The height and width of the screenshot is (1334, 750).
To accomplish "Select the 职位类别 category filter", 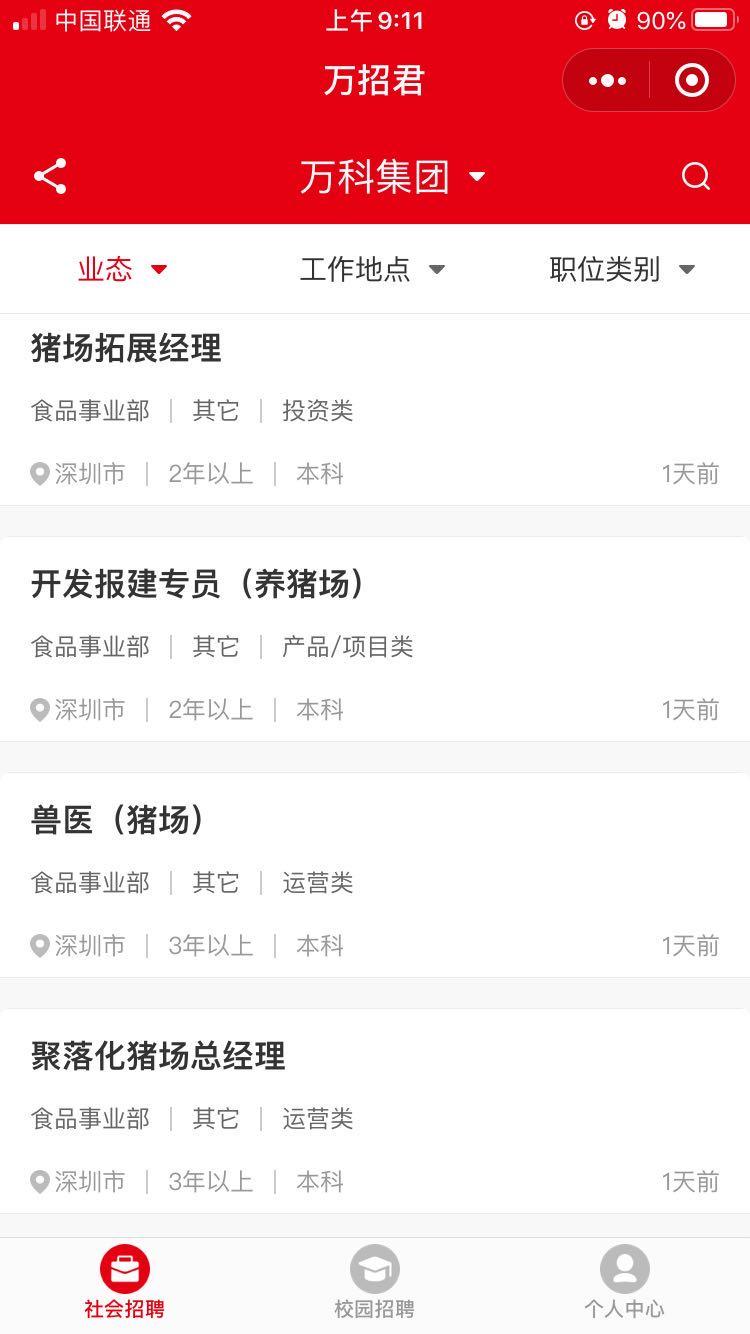I will [x=621, y=269].
